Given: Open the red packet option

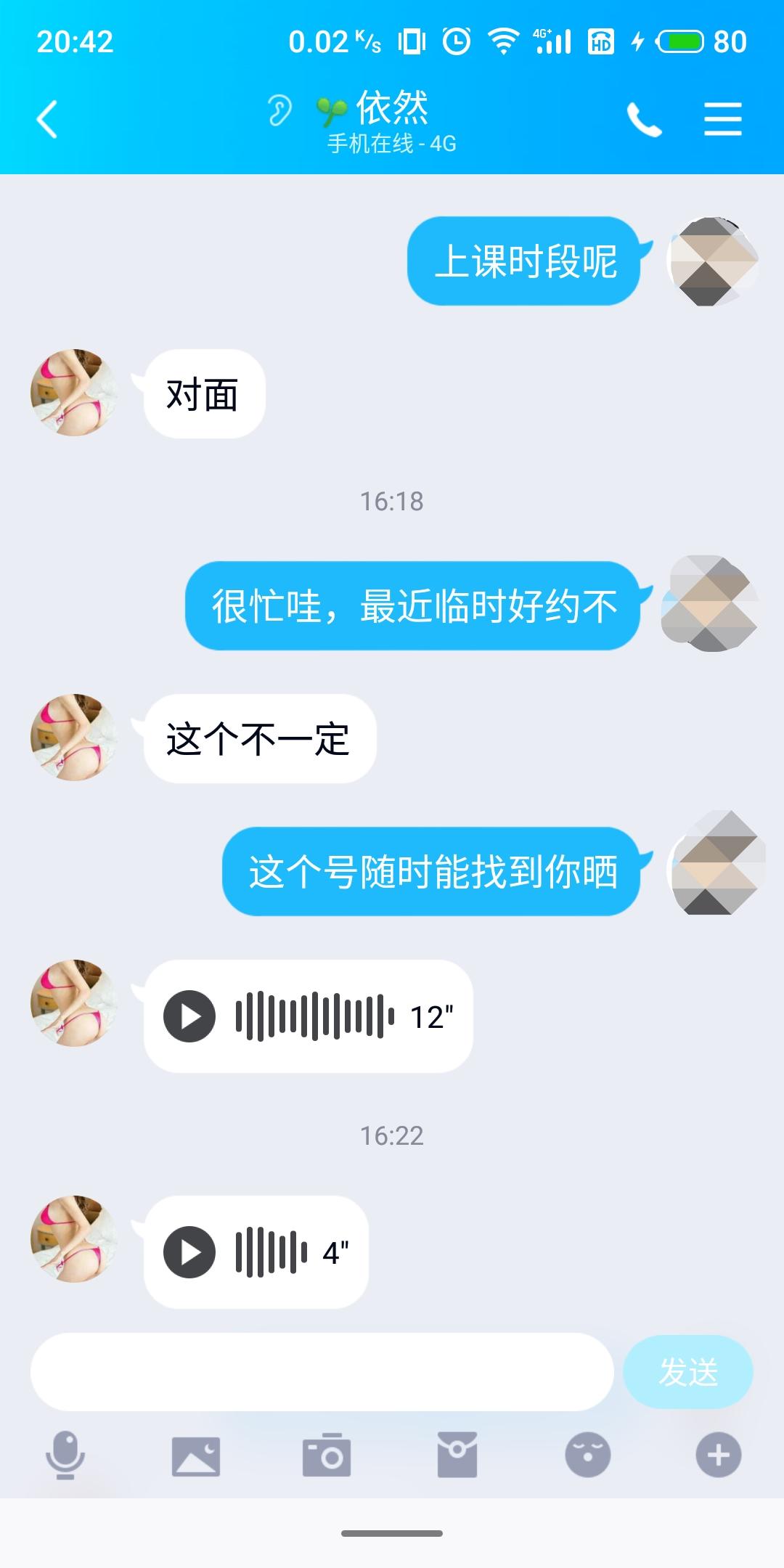Looking at the screenshot, I should 457,1455.
